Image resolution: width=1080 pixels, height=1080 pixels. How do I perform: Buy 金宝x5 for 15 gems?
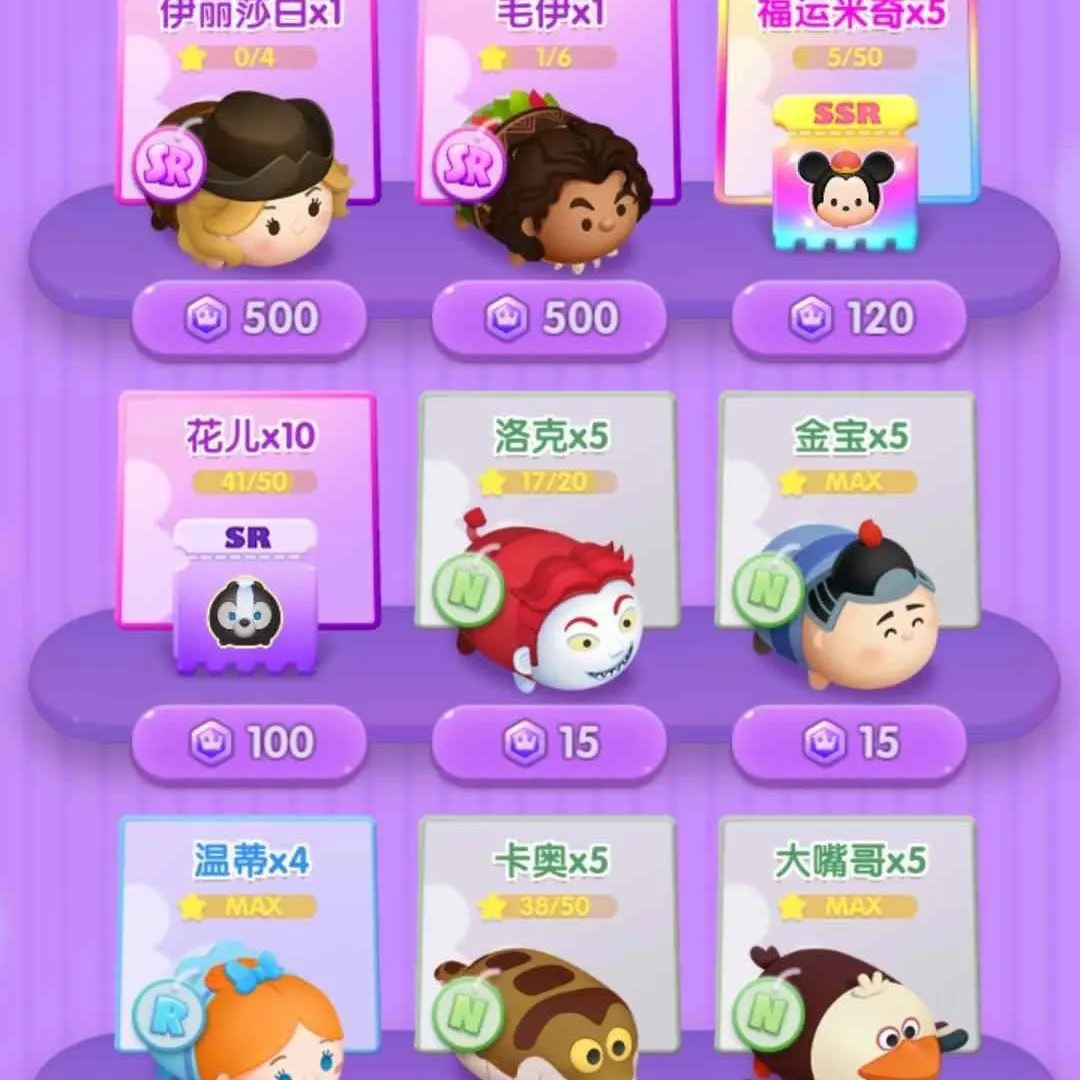coord(848,743)
